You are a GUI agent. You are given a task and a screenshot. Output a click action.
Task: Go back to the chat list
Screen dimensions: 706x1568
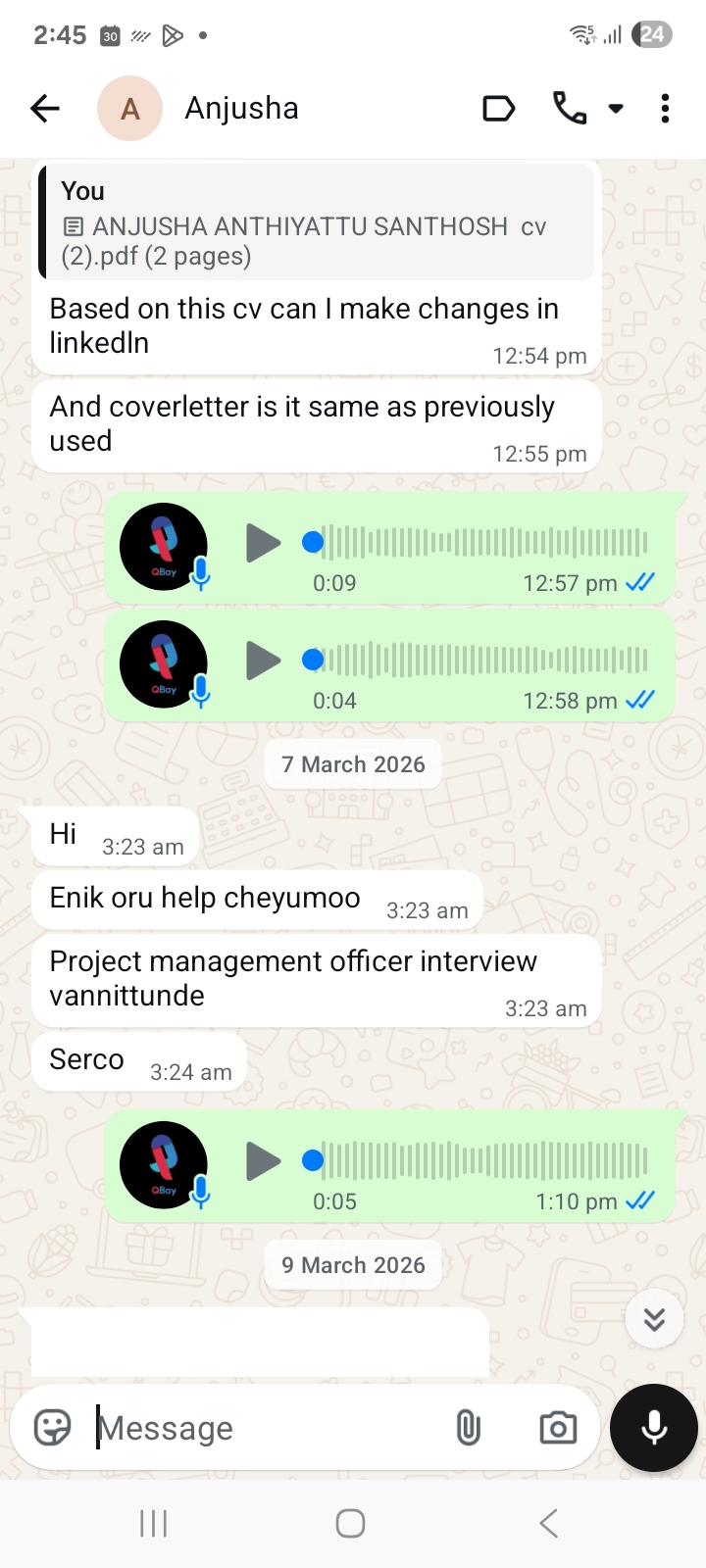coord(45,109)
